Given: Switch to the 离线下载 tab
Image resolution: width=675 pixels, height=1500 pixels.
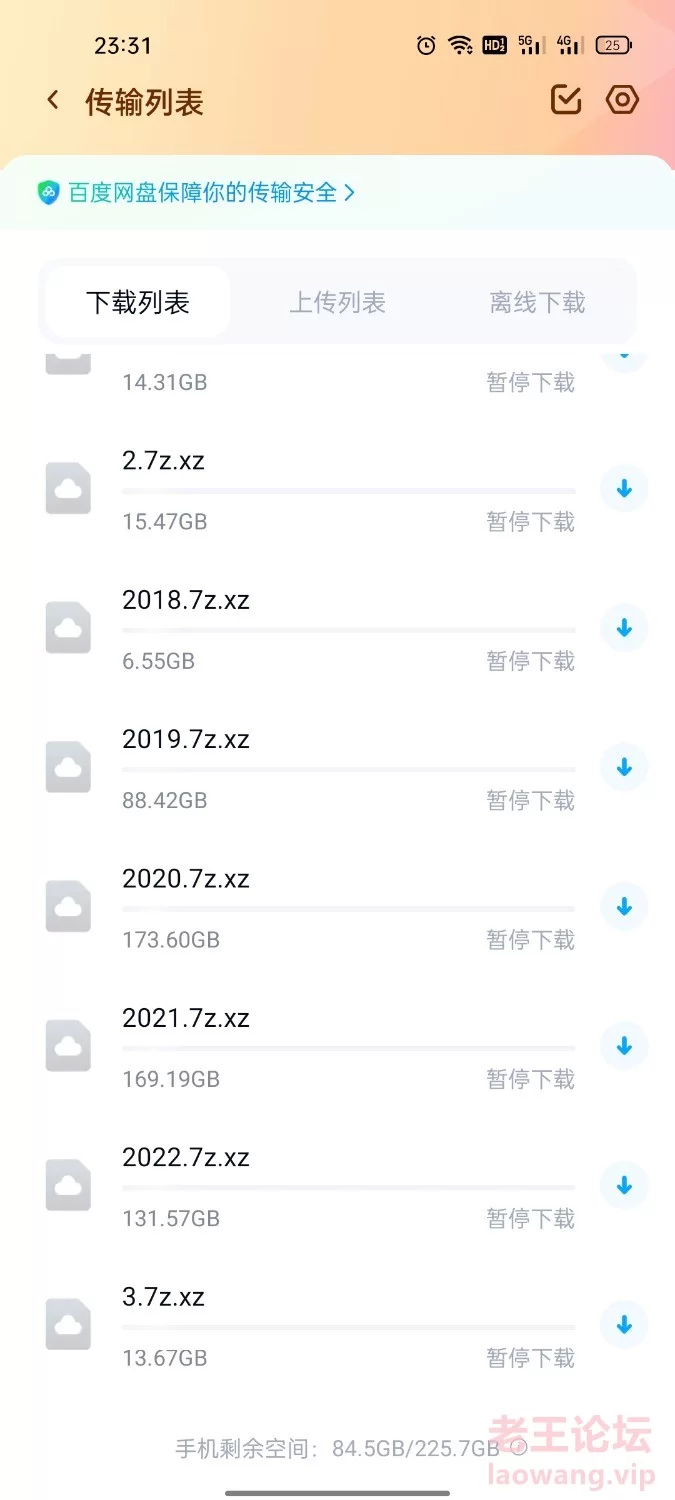Looking at the screenshot, I should 537,302.
